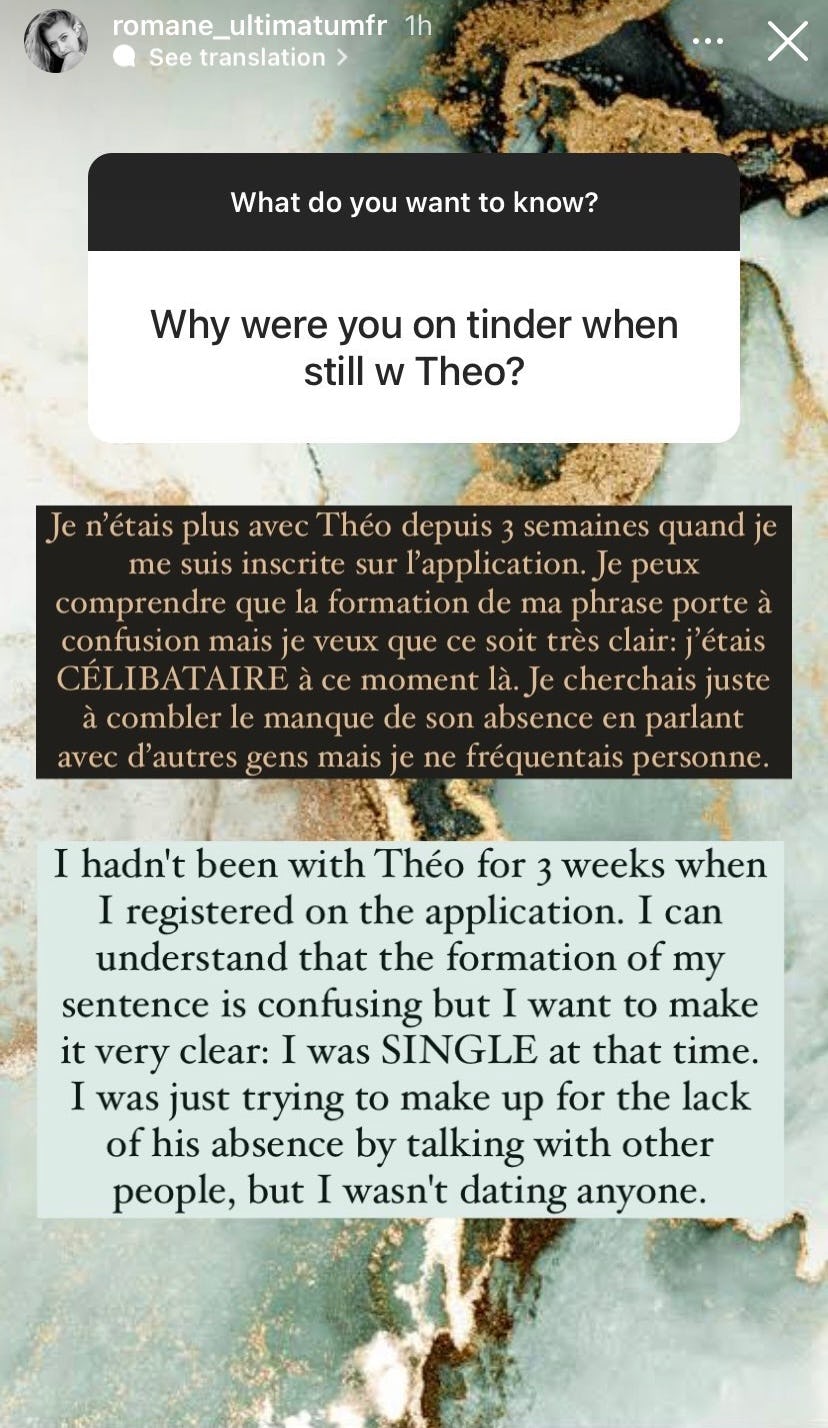The height and width of the screenshot is (1428, 828).
Task: Tap the Tinder question text card
Action: pos(414,347)
